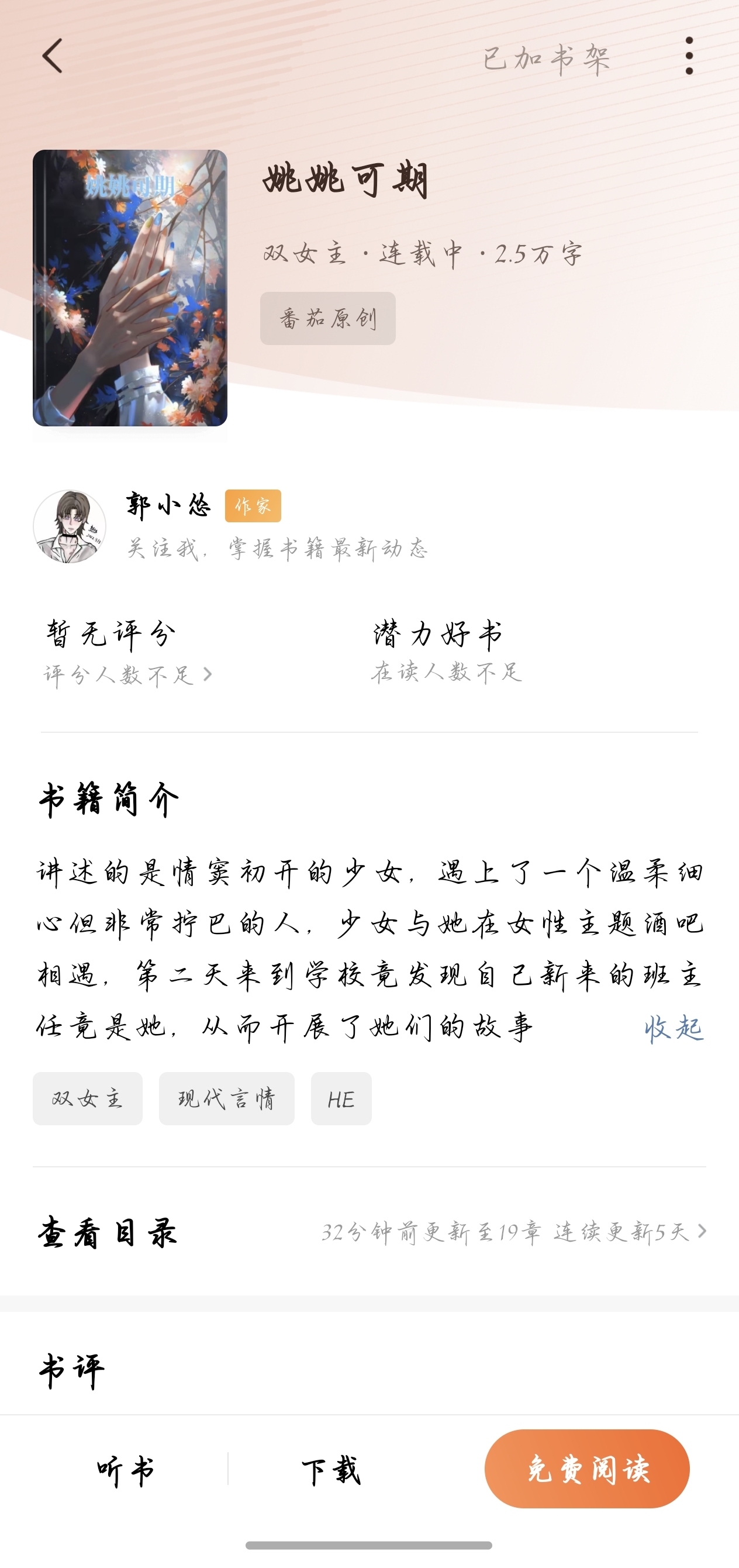Select the 双女主 tag chip

point(88,1099)
